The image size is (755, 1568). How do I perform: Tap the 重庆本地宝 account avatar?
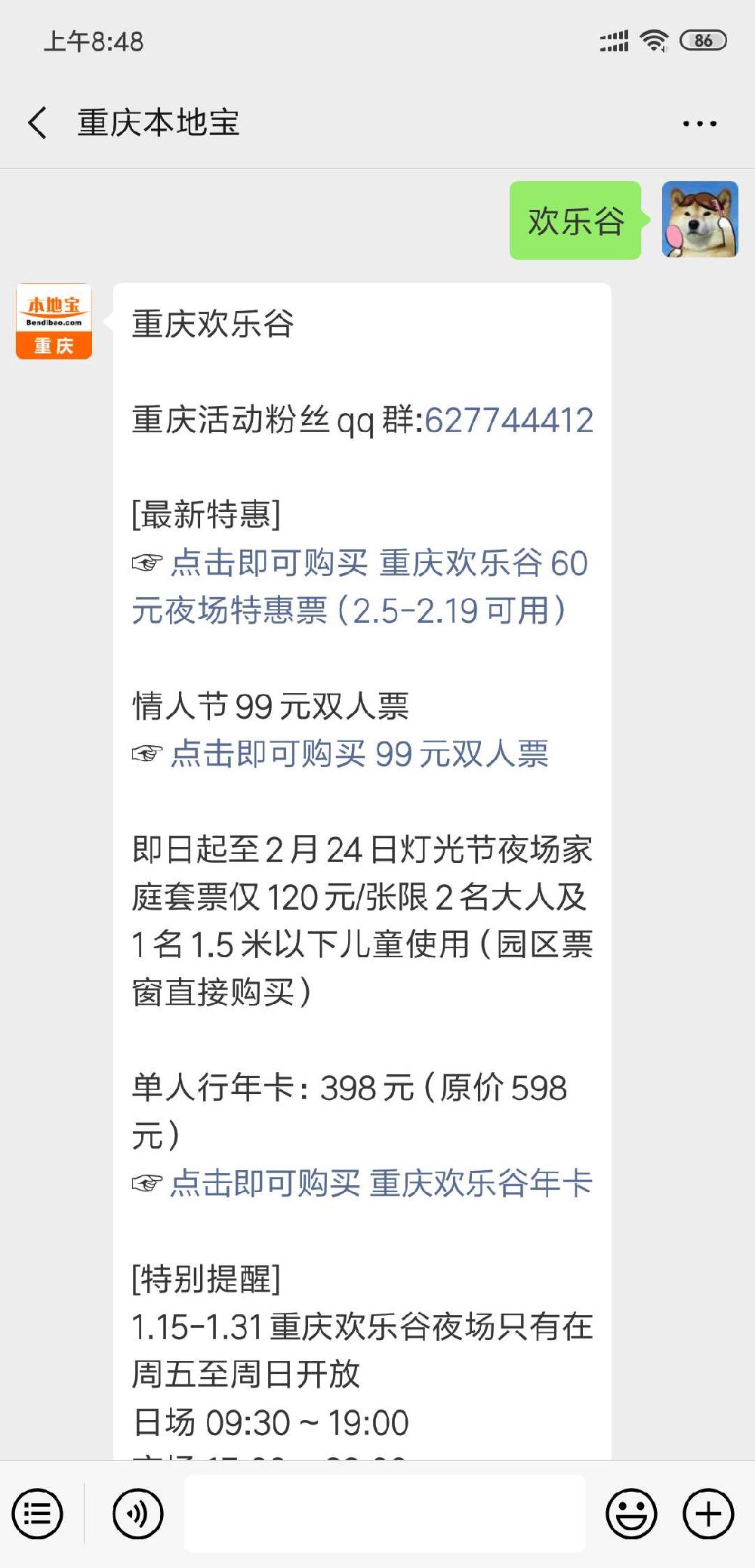(x=54, y=321)
